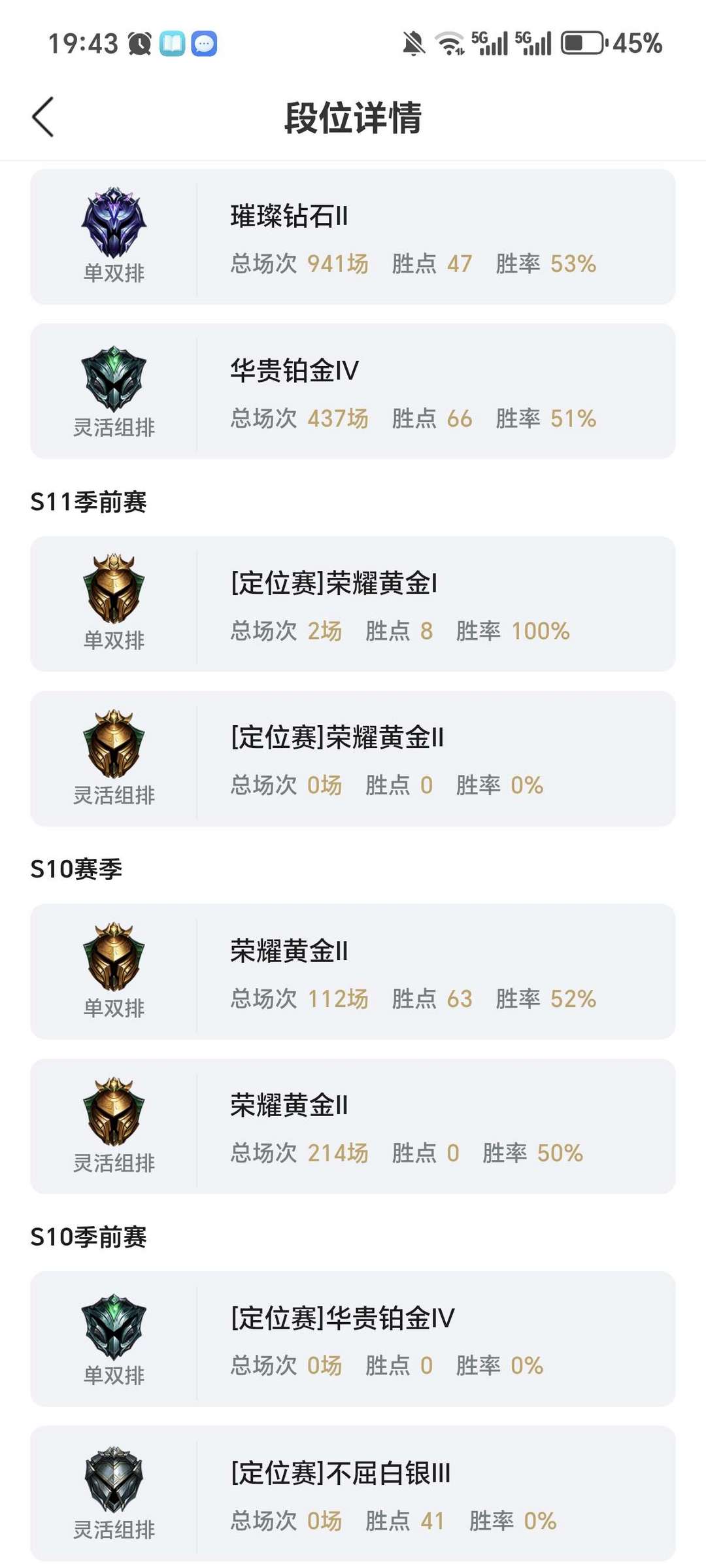Open the messages app icon in status bar
Screen dimensions: 706x1568
tap(204, 44)
